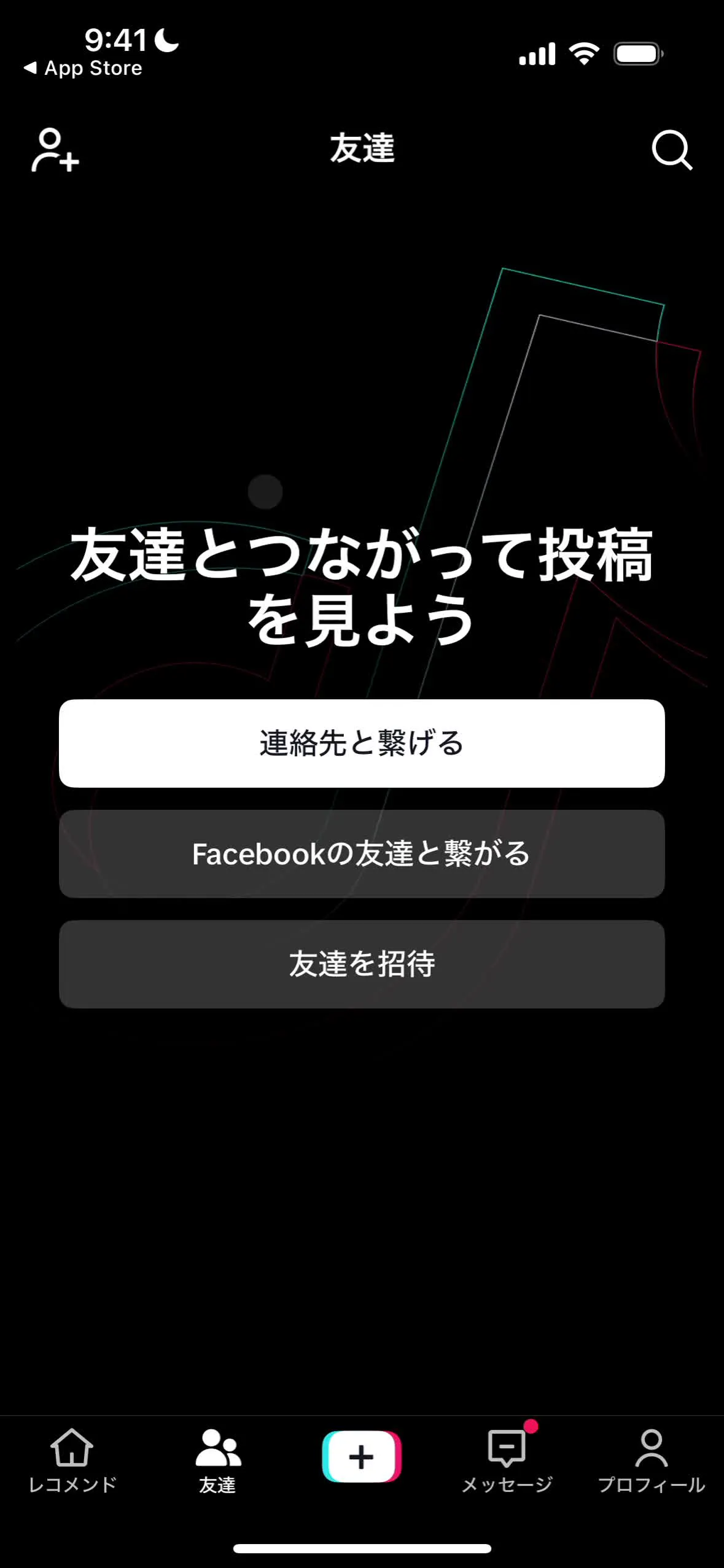
Task: Tap the add friend icon
Action: 55,149
